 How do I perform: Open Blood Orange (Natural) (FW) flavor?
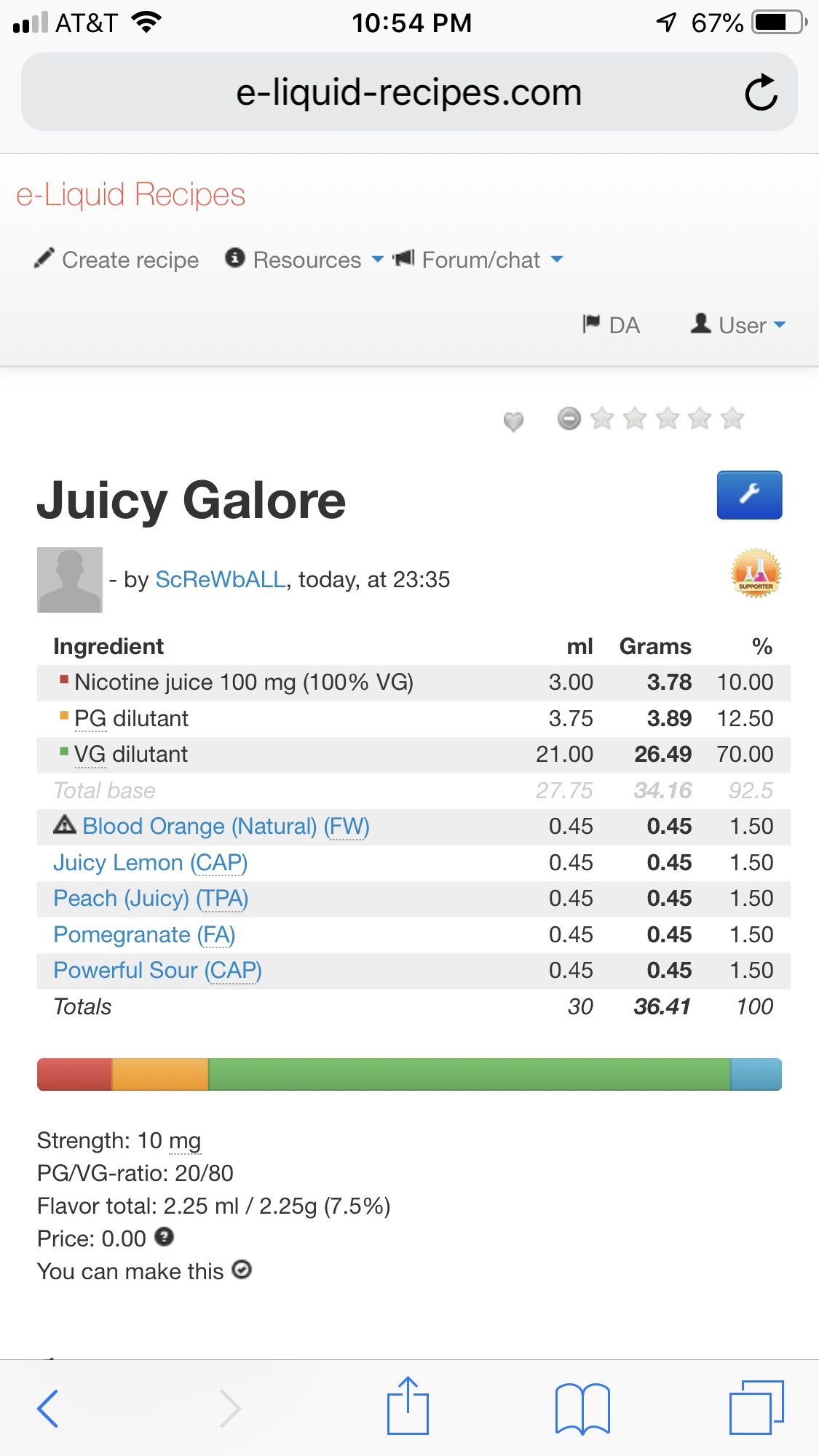226,827
